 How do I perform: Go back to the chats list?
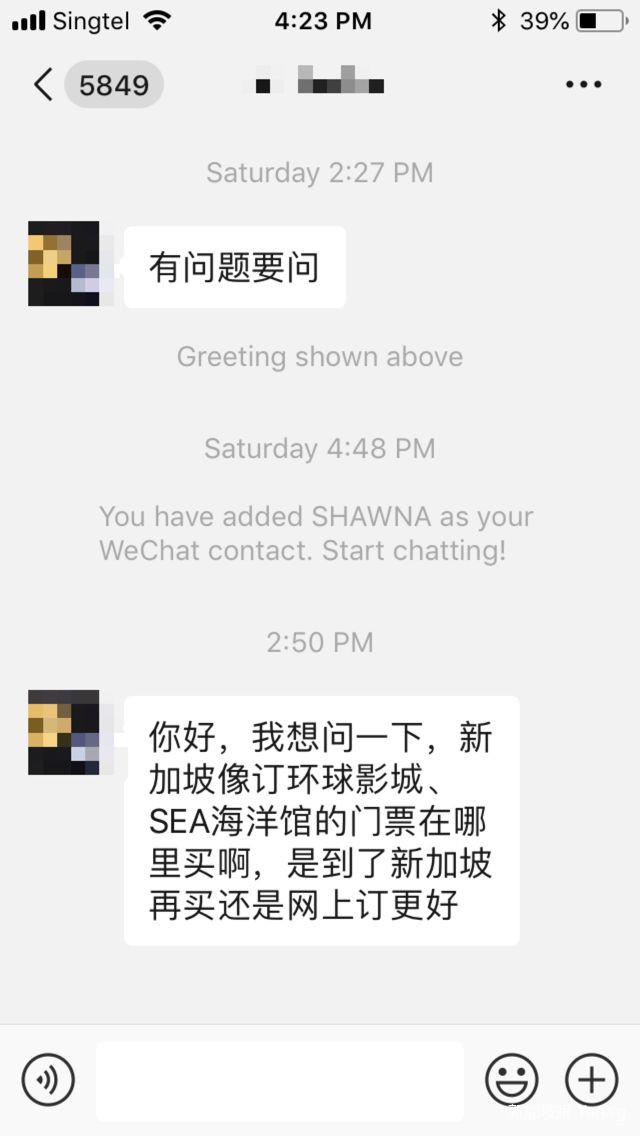[x=42, y=85]
